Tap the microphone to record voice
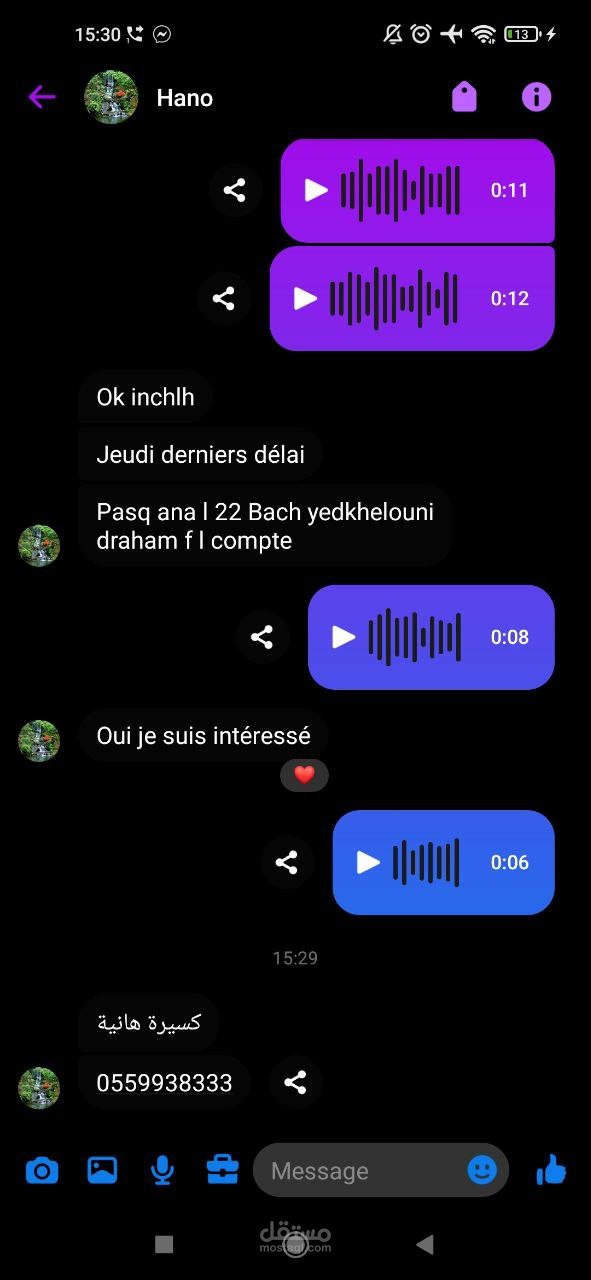Image resolution: width=591 pixels, height=1280 pixels. tap(162, 1170)
